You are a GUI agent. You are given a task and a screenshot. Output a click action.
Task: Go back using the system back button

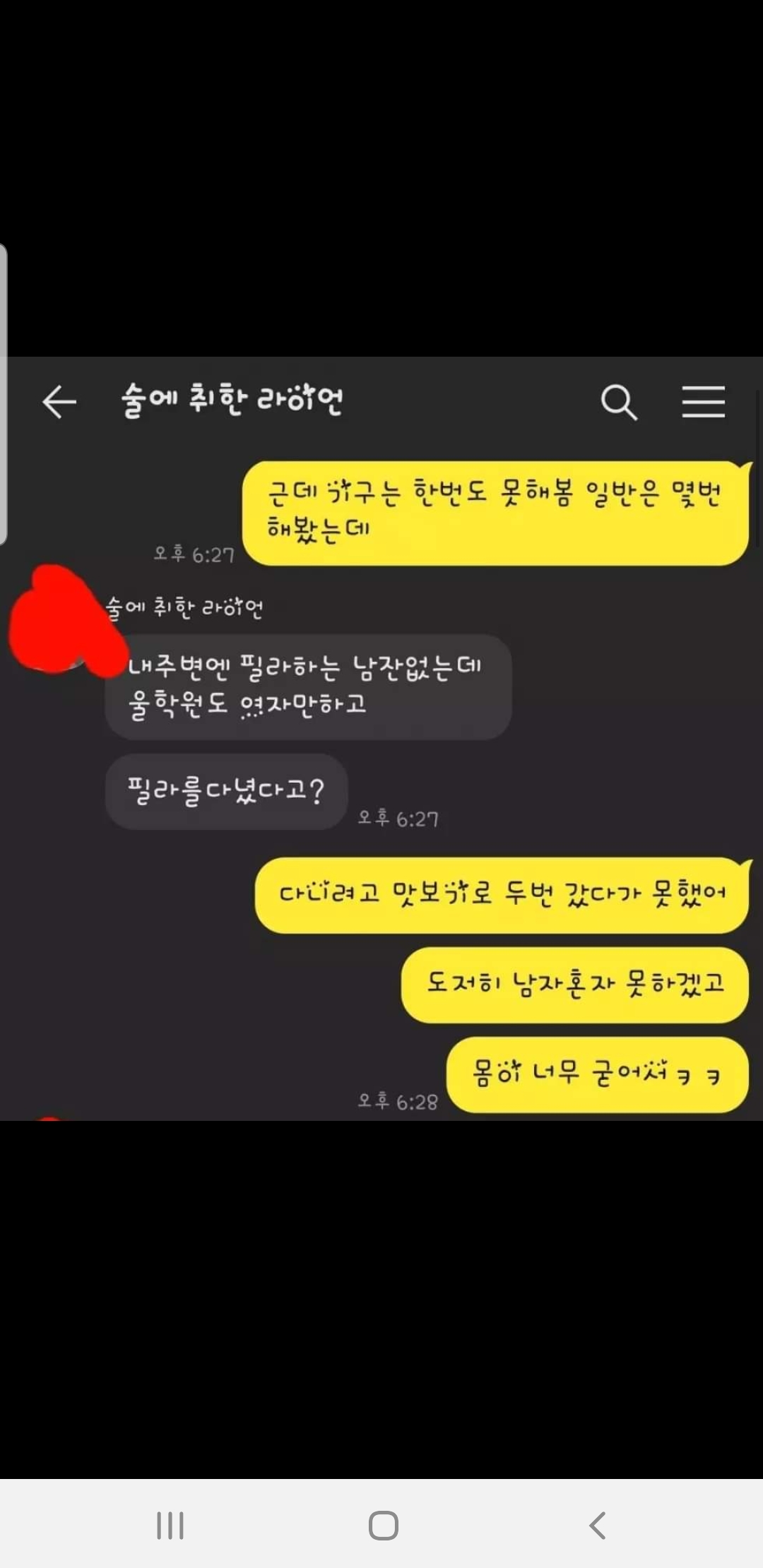click(598, 1525)
